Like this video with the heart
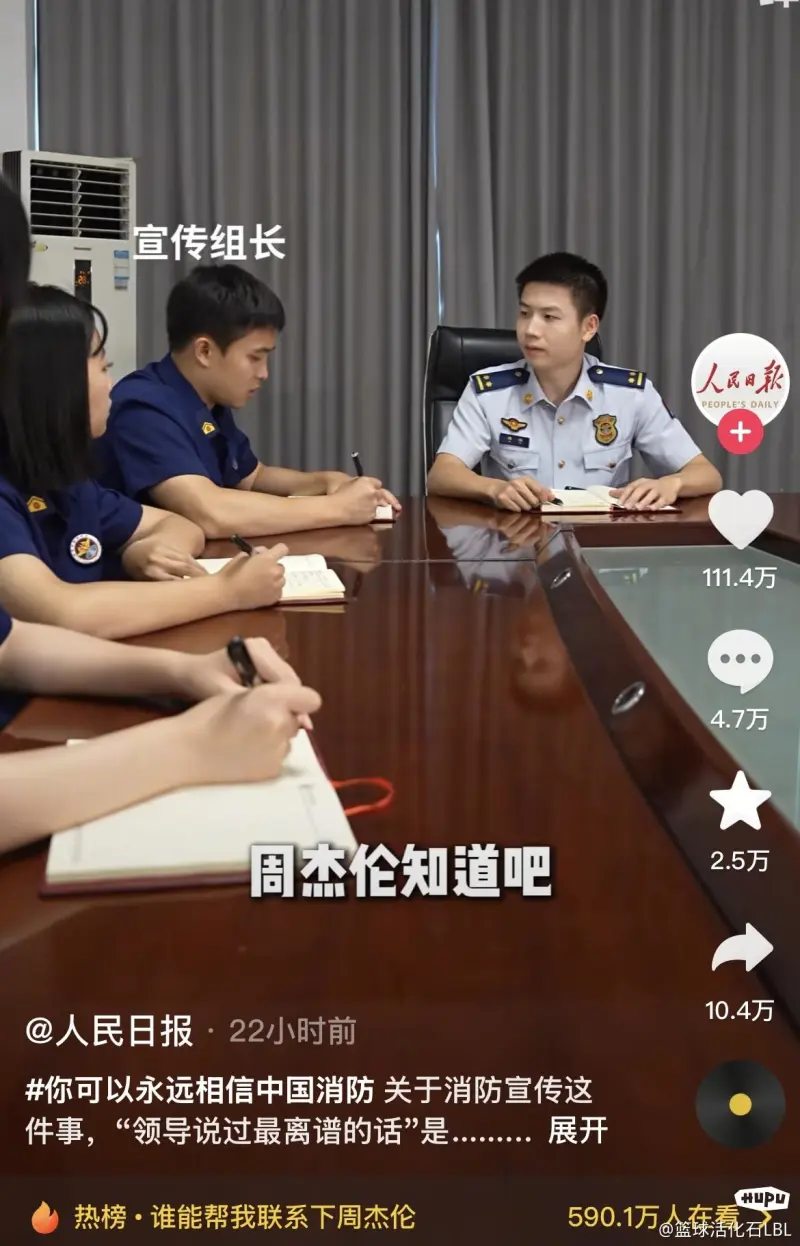The width and height of the screenshot is (800, 1246). click(x=740, y=520)
